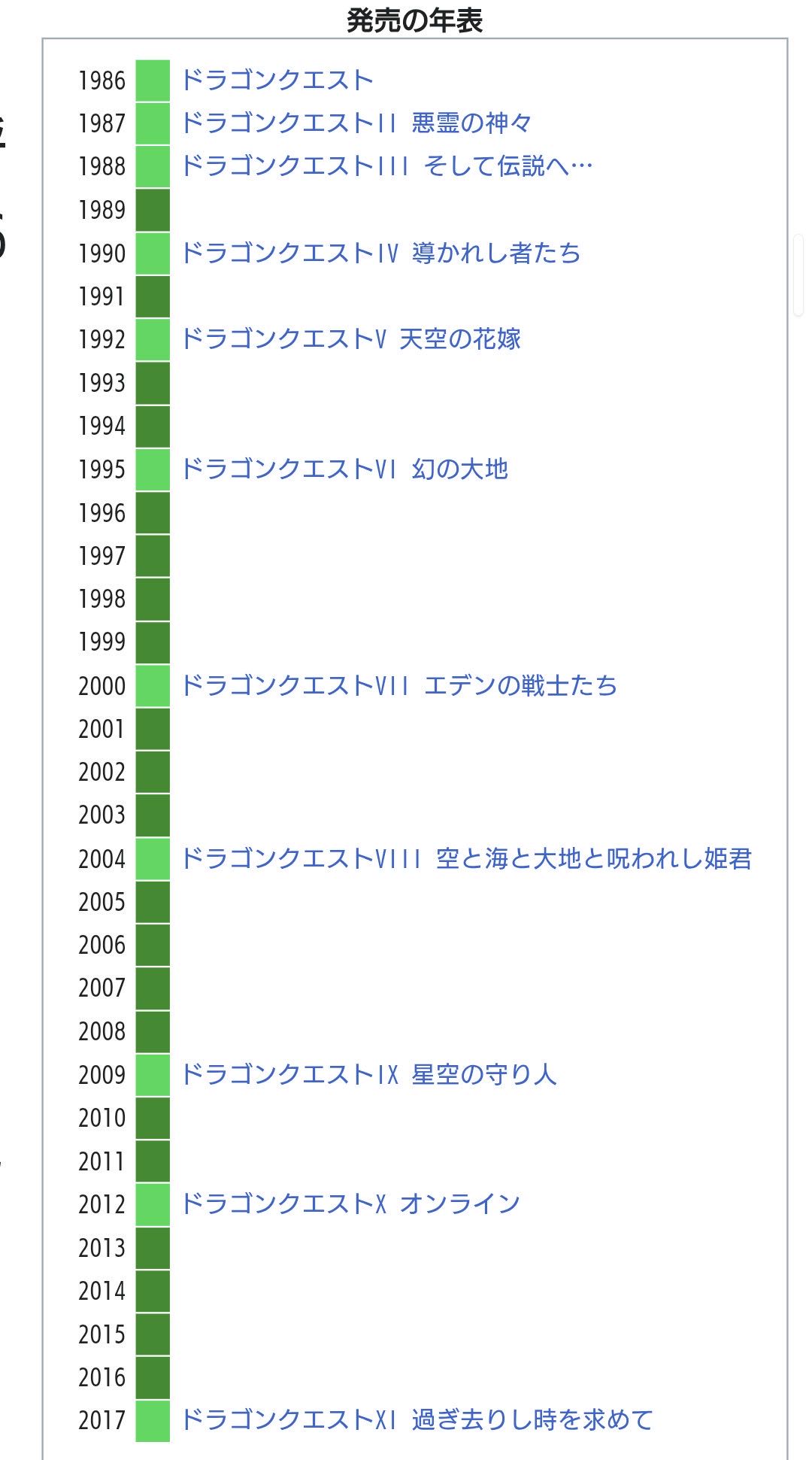Open ドラゴンクエストX オンライン link

click(350, 1204)
